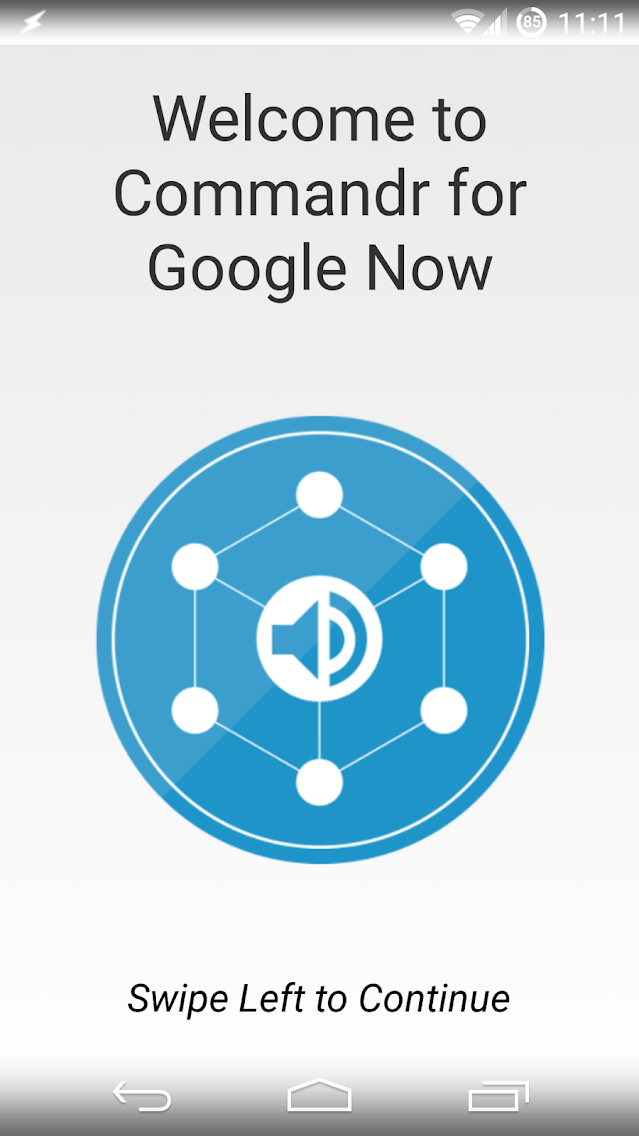This screenshot has height=1136, width=639.
Task: Tap the system back button
Action: point(141,1096)
